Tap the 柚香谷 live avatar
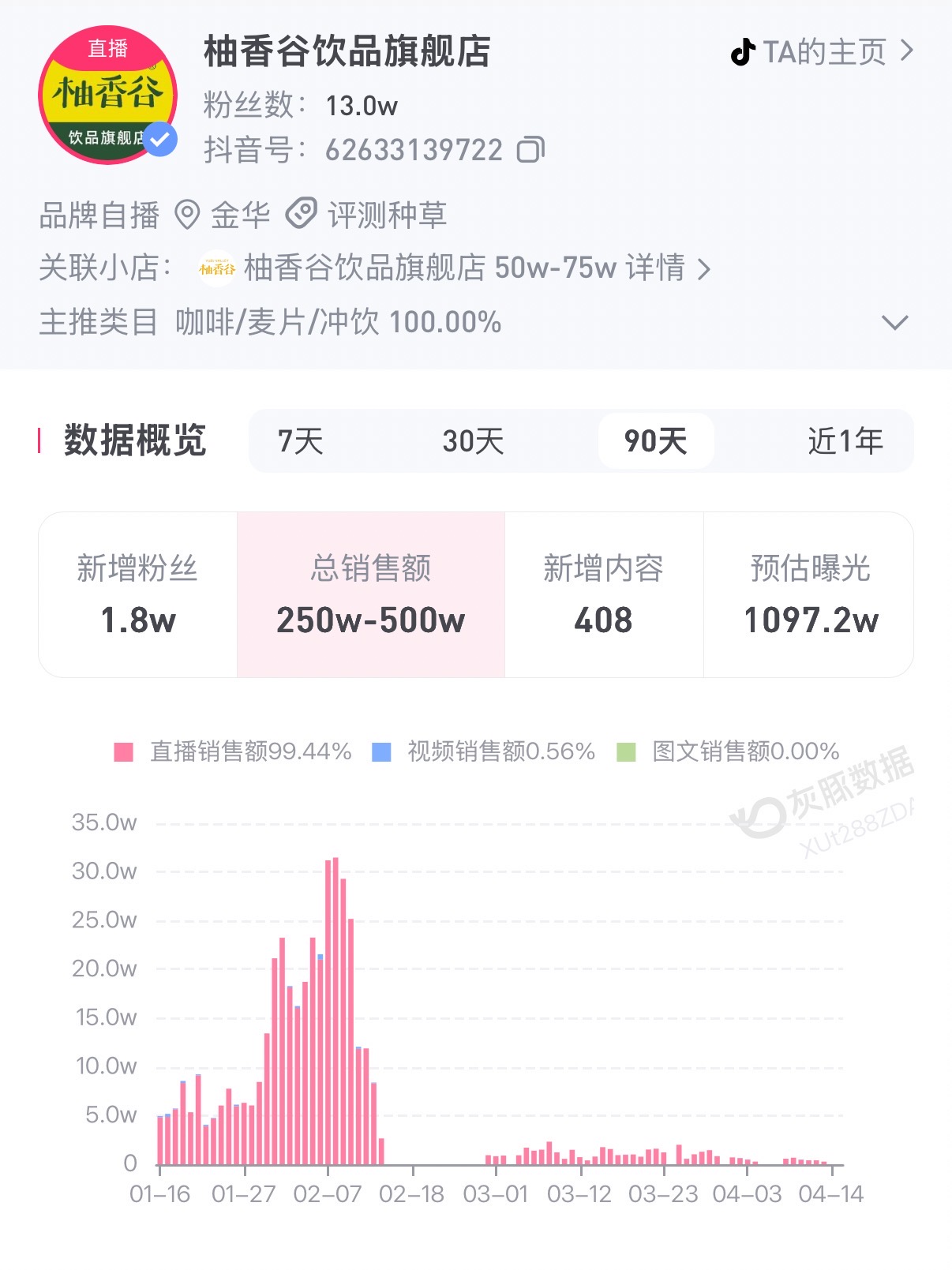The width and height of the screenshot is (952, 1270). click(x=107, y=96)
